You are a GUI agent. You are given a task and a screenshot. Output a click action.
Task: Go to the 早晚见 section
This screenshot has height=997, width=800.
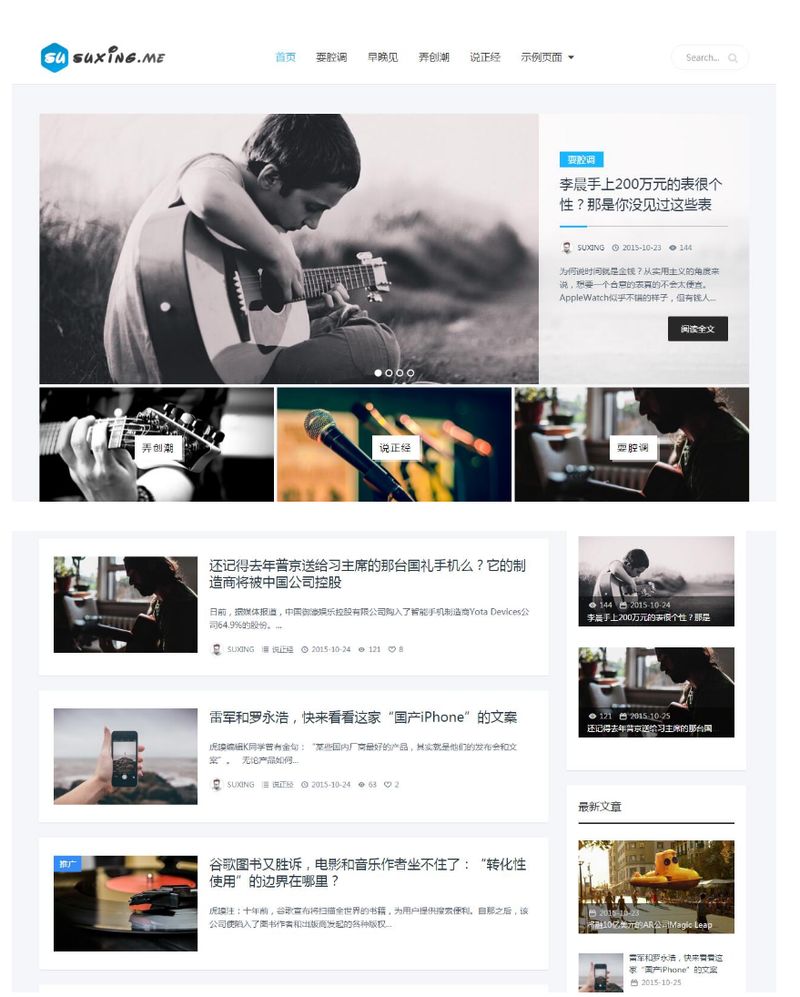[382, 57]
